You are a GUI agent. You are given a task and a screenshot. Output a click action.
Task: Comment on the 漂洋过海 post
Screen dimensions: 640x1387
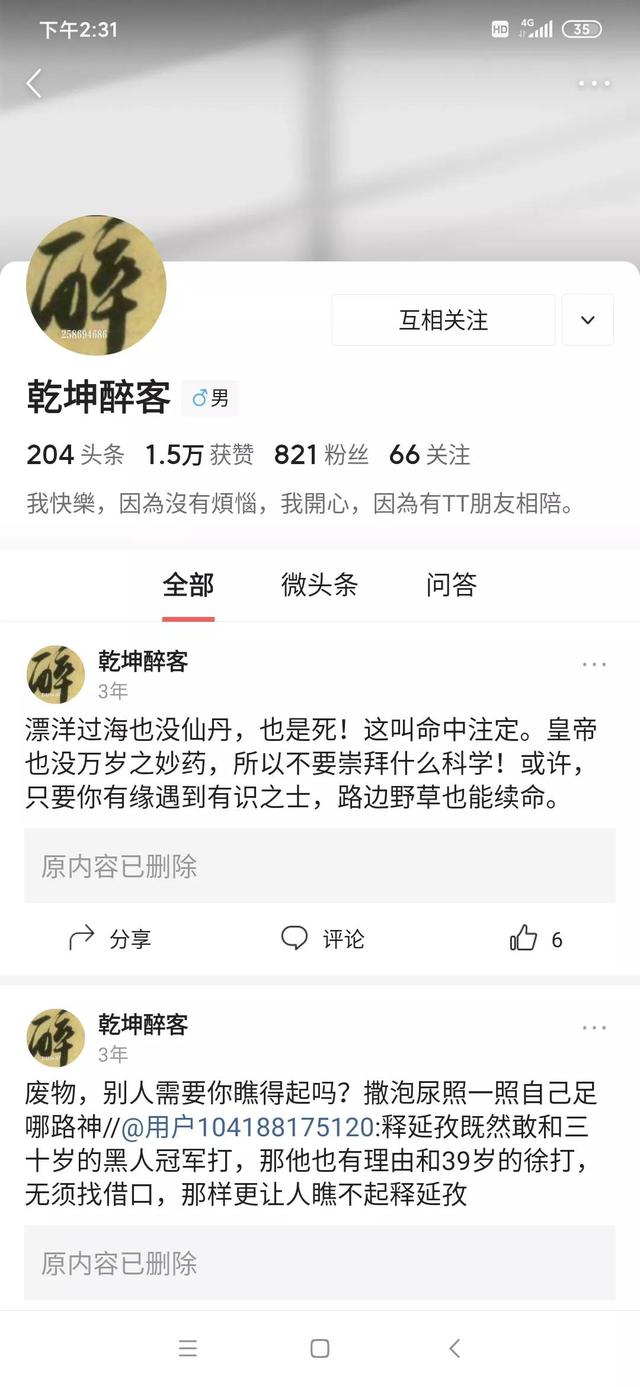click(322, 939)
